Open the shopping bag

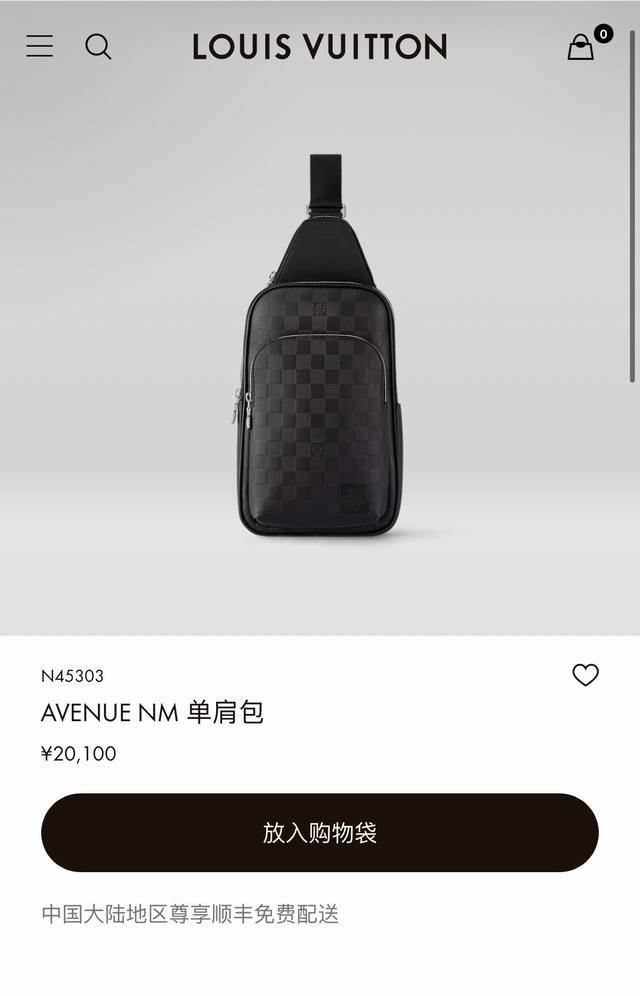(581, 46)
